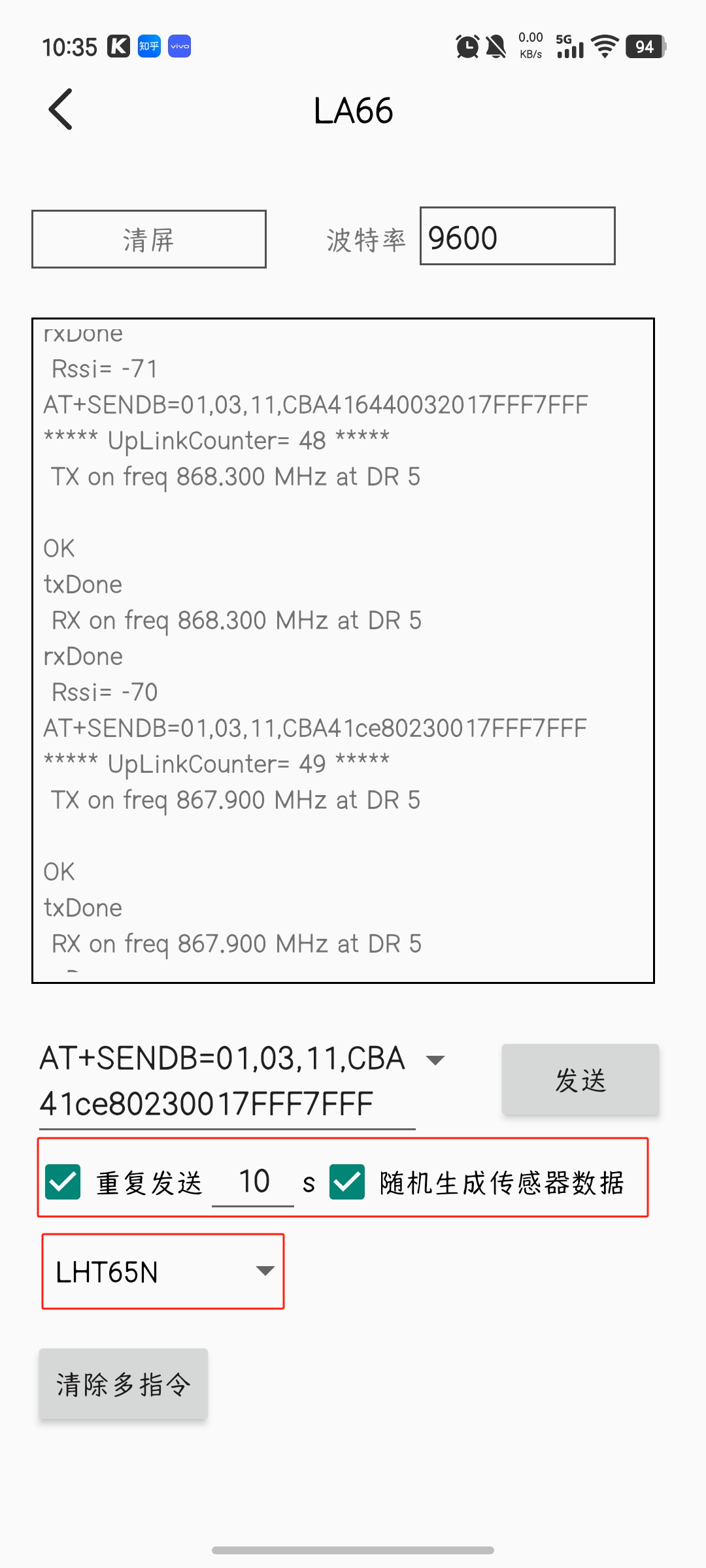Expand the command history dropdown arrow

point(435,1060)
